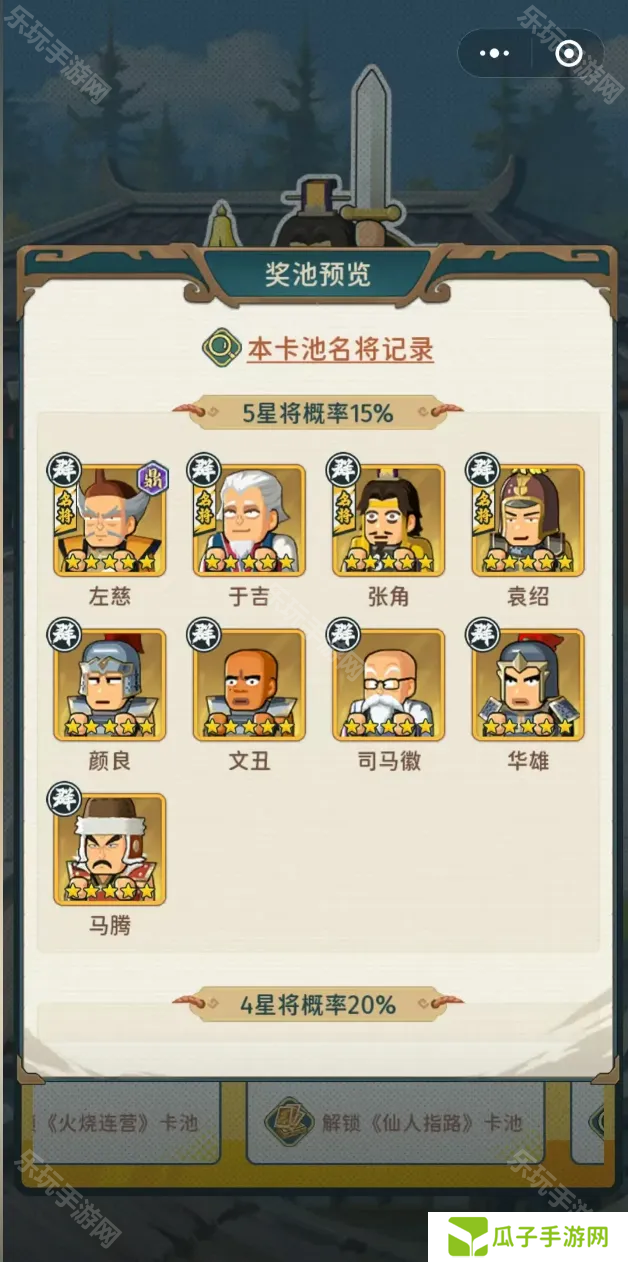This screenshot has width=628, height=1262.
Task: Open hero card 袁绍
Action: 527,520
